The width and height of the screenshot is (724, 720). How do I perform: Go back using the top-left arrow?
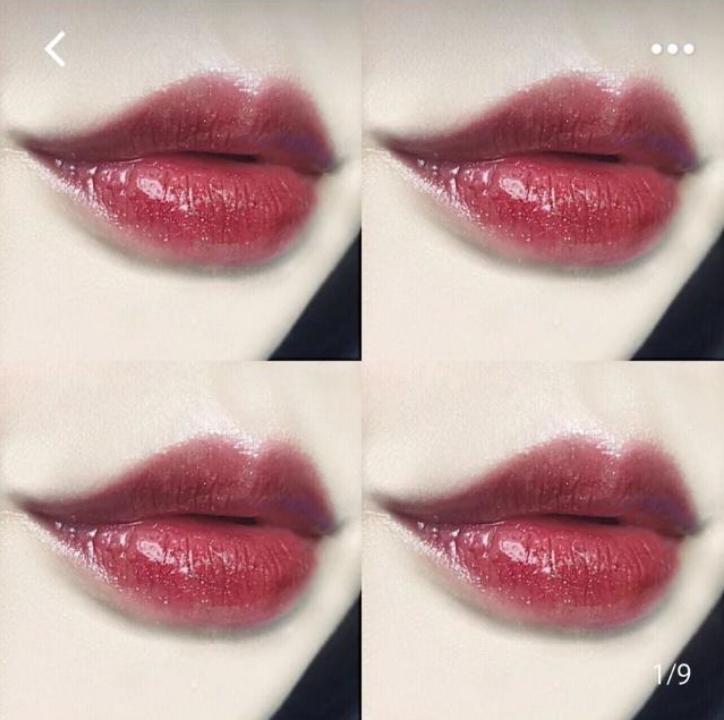(55, 48)
